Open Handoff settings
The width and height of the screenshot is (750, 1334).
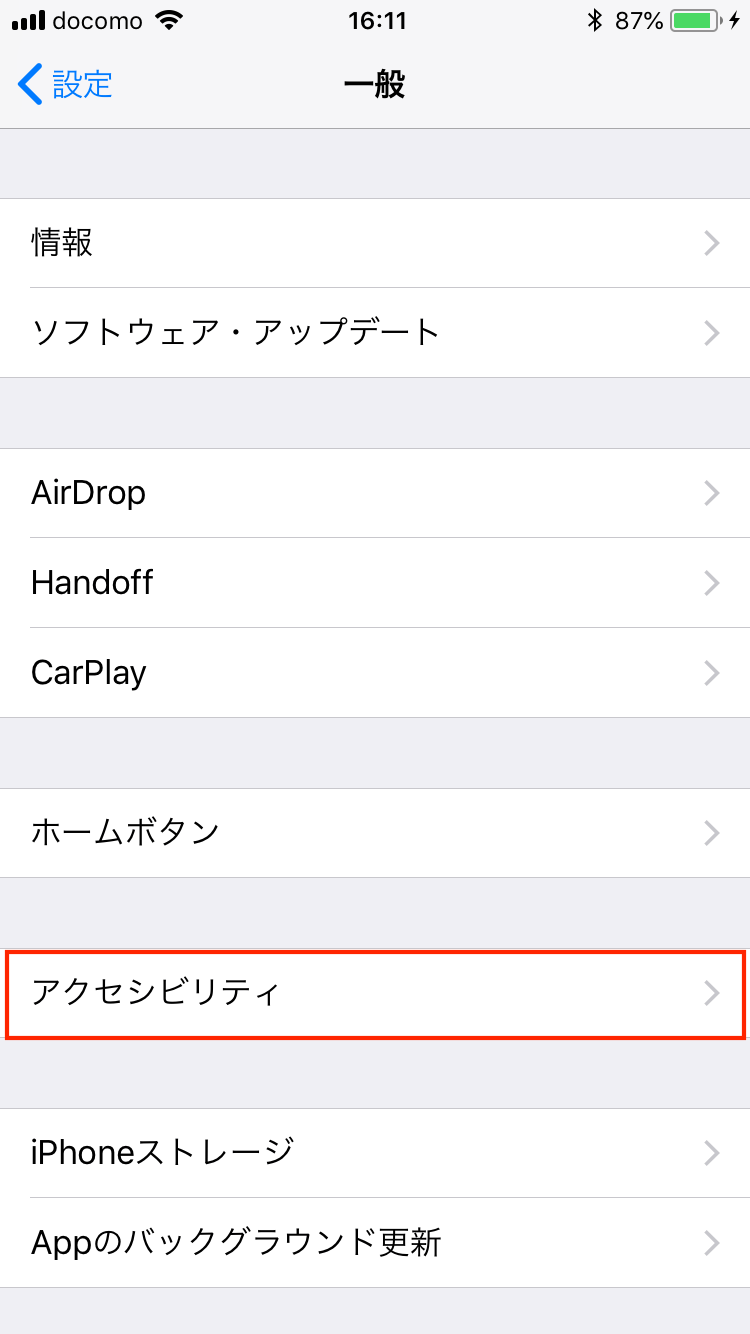coord(375,583)
